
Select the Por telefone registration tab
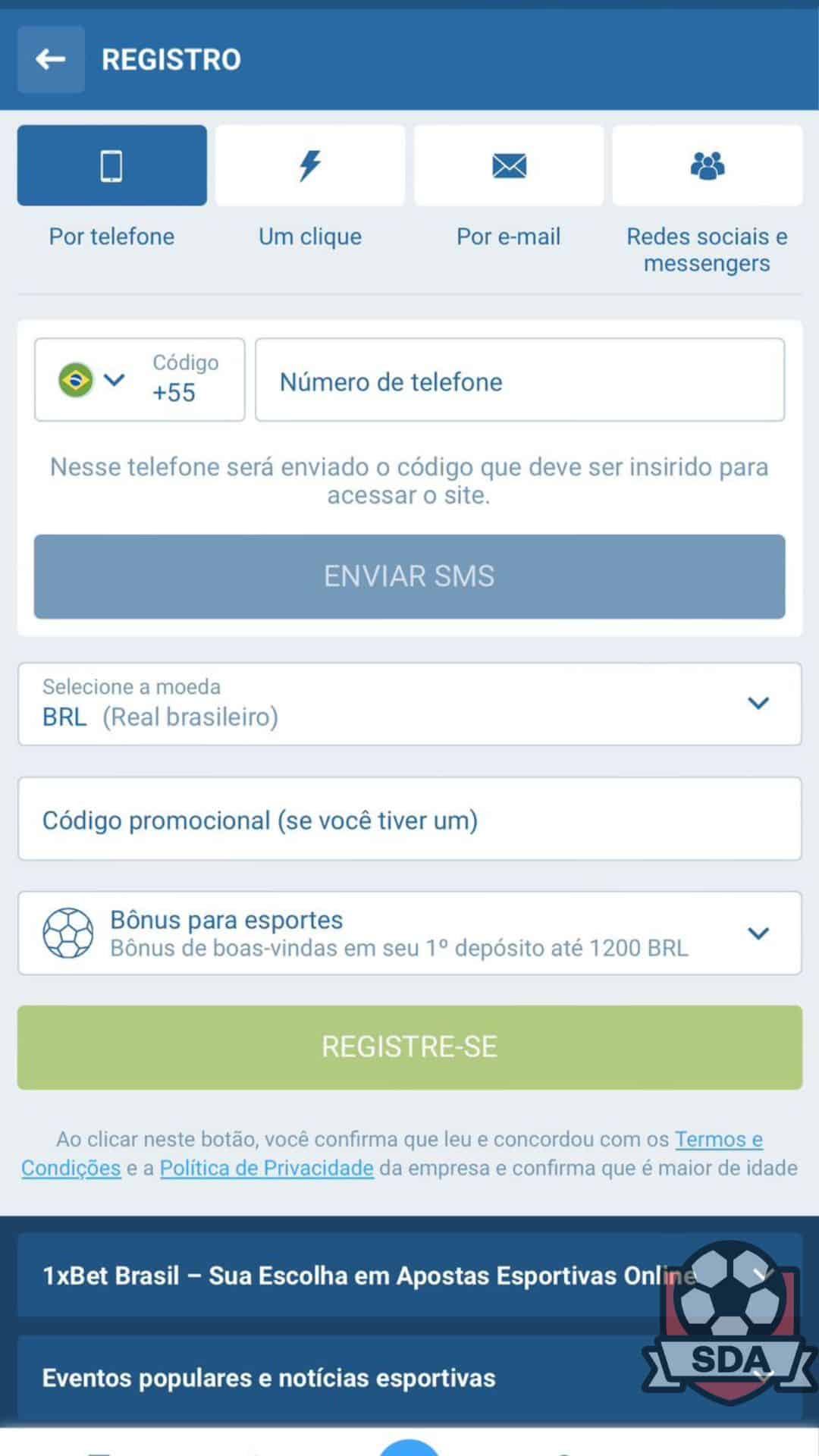pos(111,165)
